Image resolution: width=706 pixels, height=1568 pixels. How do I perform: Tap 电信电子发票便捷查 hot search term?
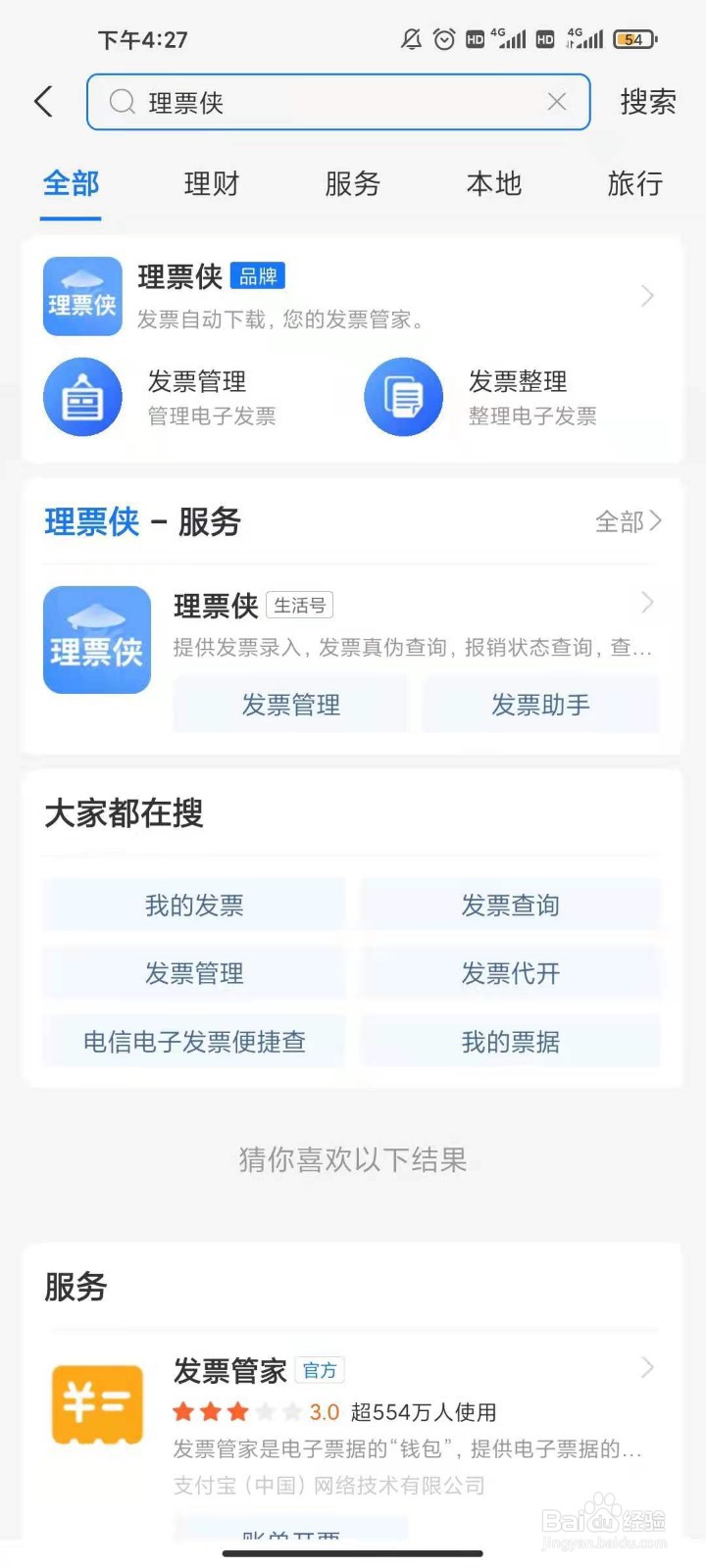[x=193, y=1041]
